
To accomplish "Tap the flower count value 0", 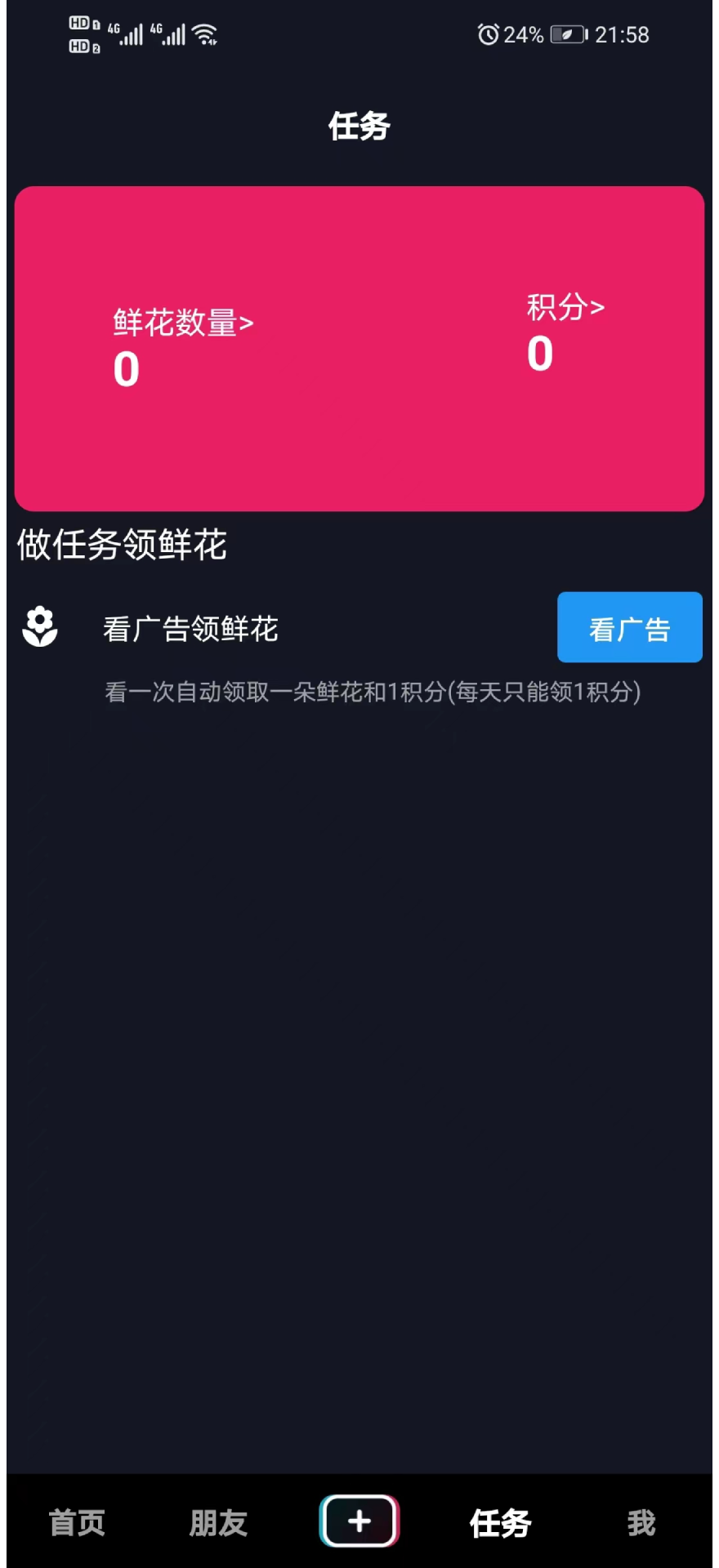I will tap(125, 369).
